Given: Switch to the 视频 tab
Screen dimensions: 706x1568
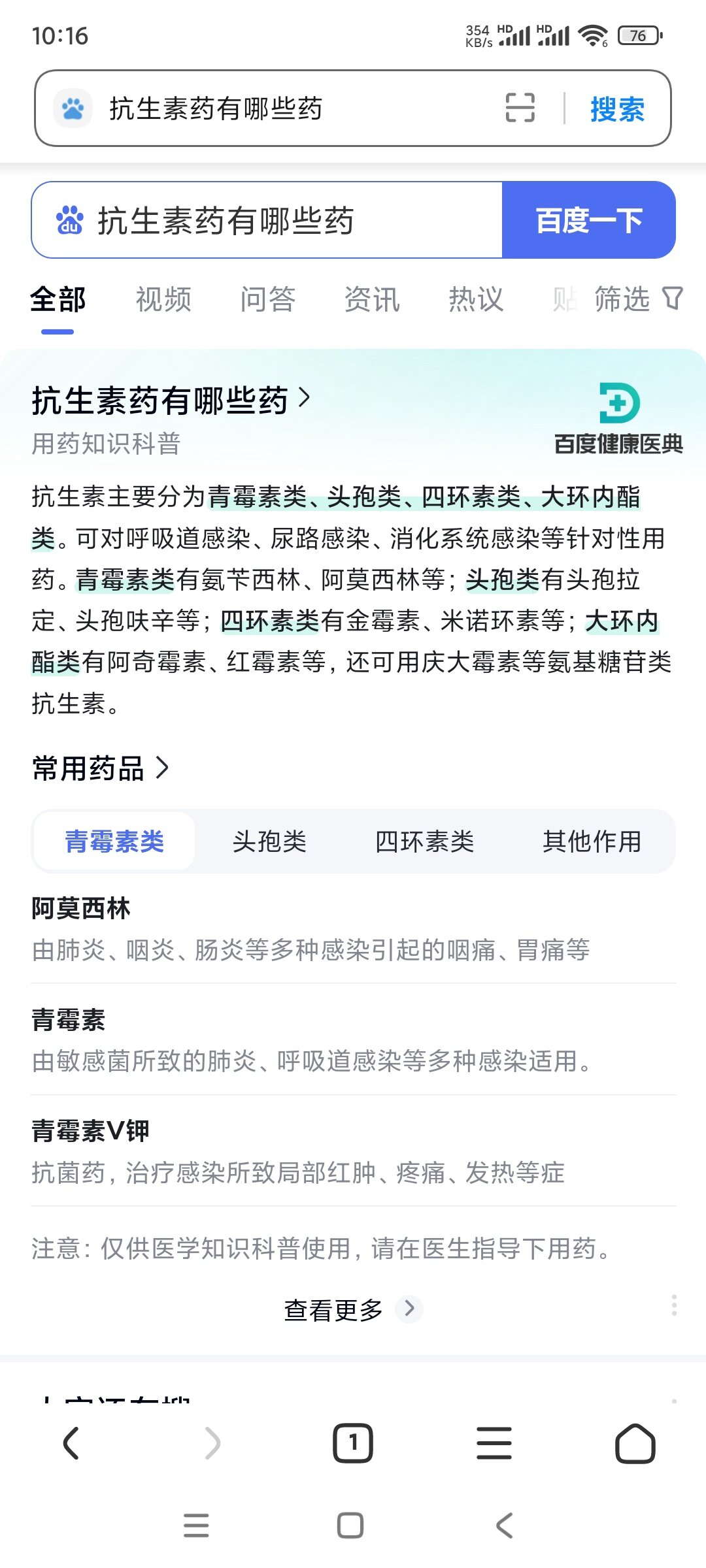Looking at the screenshot, I should click(163, 300).
